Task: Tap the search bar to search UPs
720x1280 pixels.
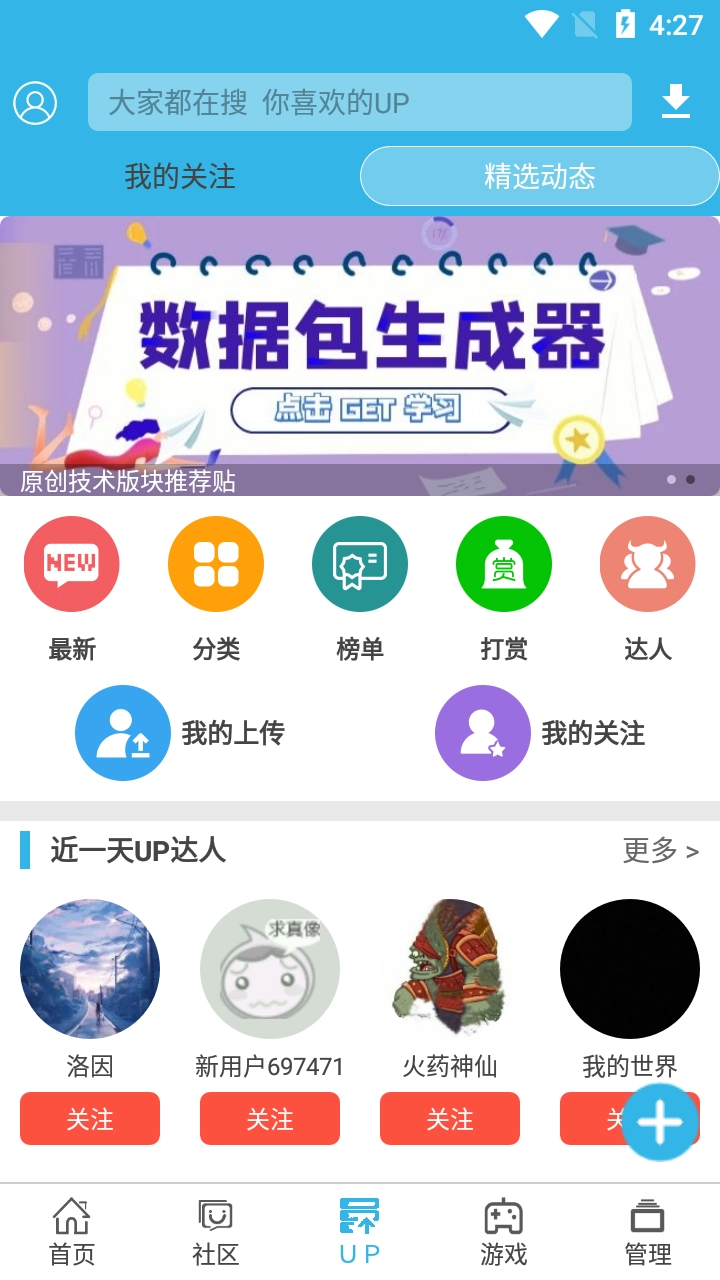Action: 360,101
